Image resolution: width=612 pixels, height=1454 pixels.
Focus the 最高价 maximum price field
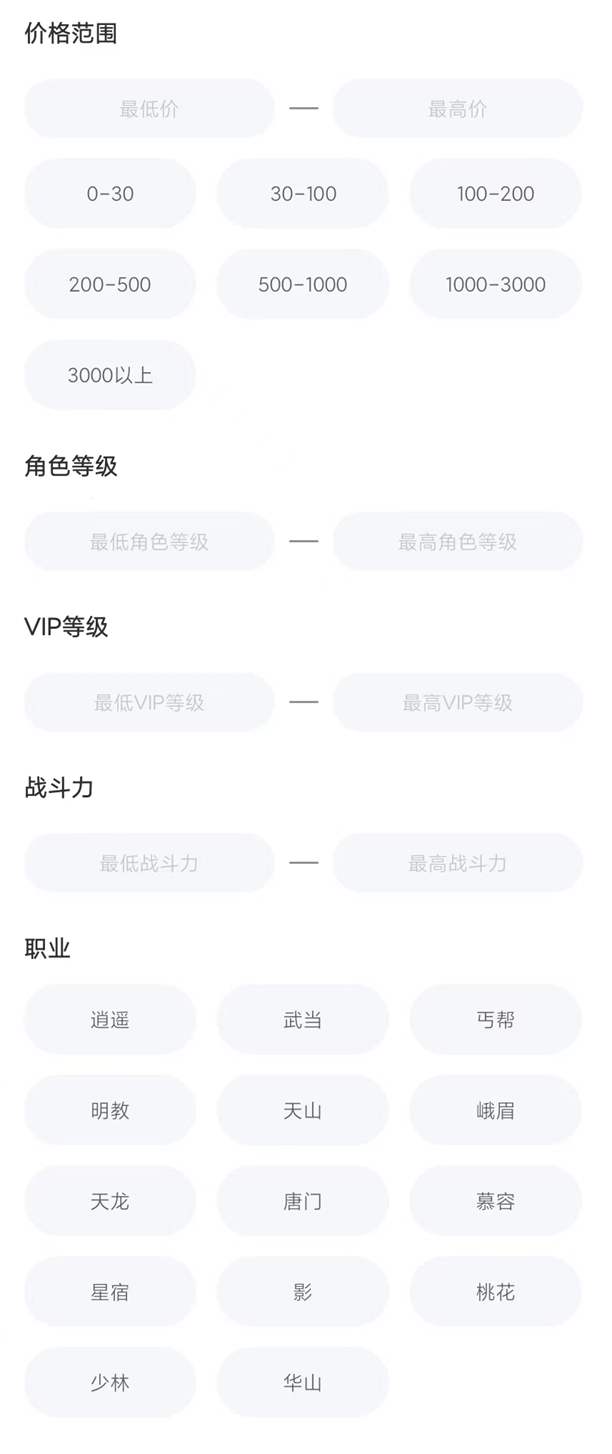[x=457, y=109]
